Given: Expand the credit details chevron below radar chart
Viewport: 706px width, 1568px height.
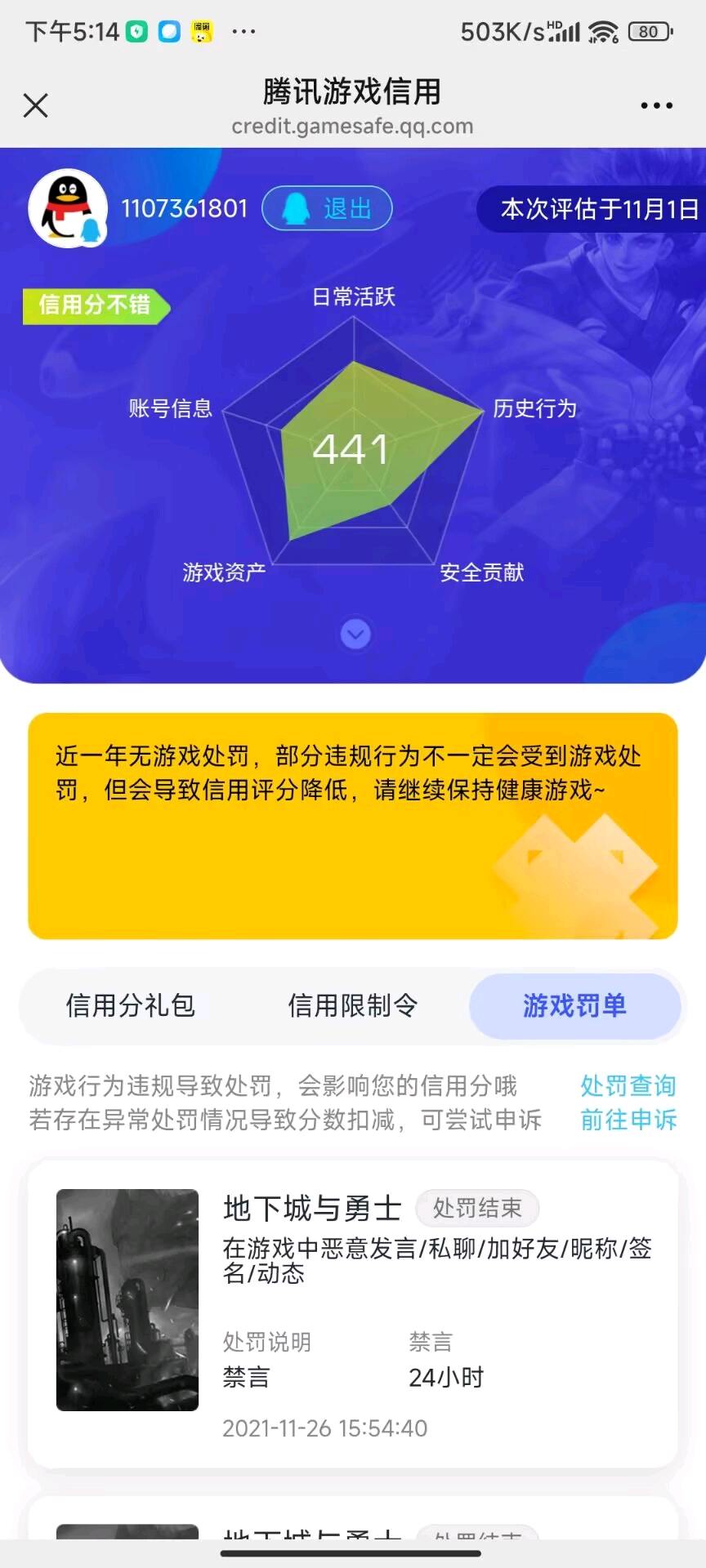Looking at the screenshot, I should point(355,634).
